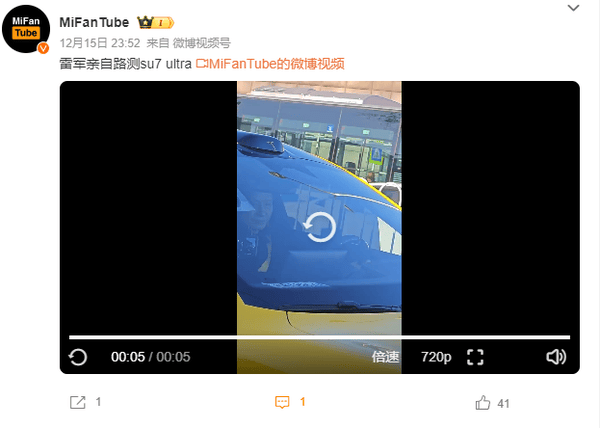Mute the video sound
Screen dimensions: 600x428
[x=556, y=357]
